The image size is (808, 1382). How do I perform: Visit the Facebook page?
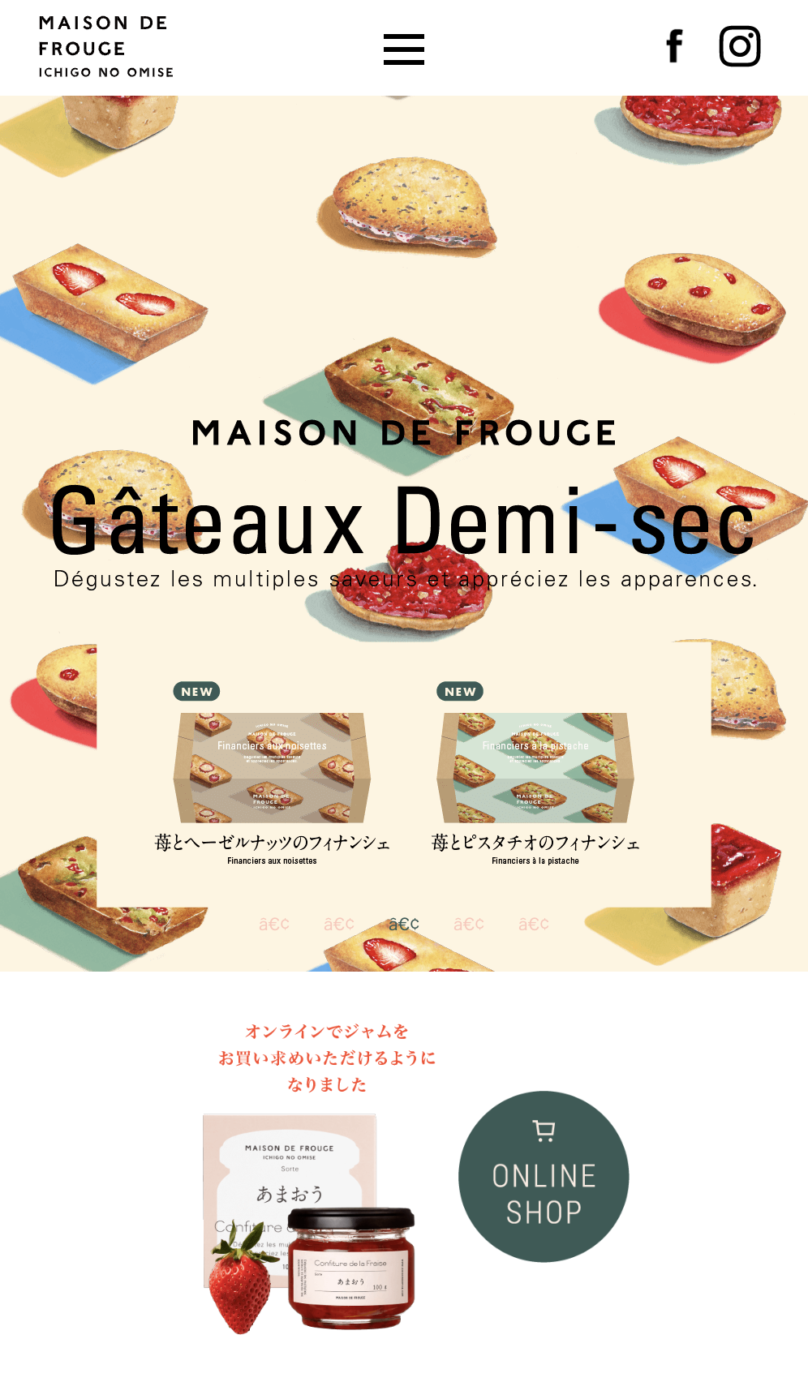coord(674,46)
